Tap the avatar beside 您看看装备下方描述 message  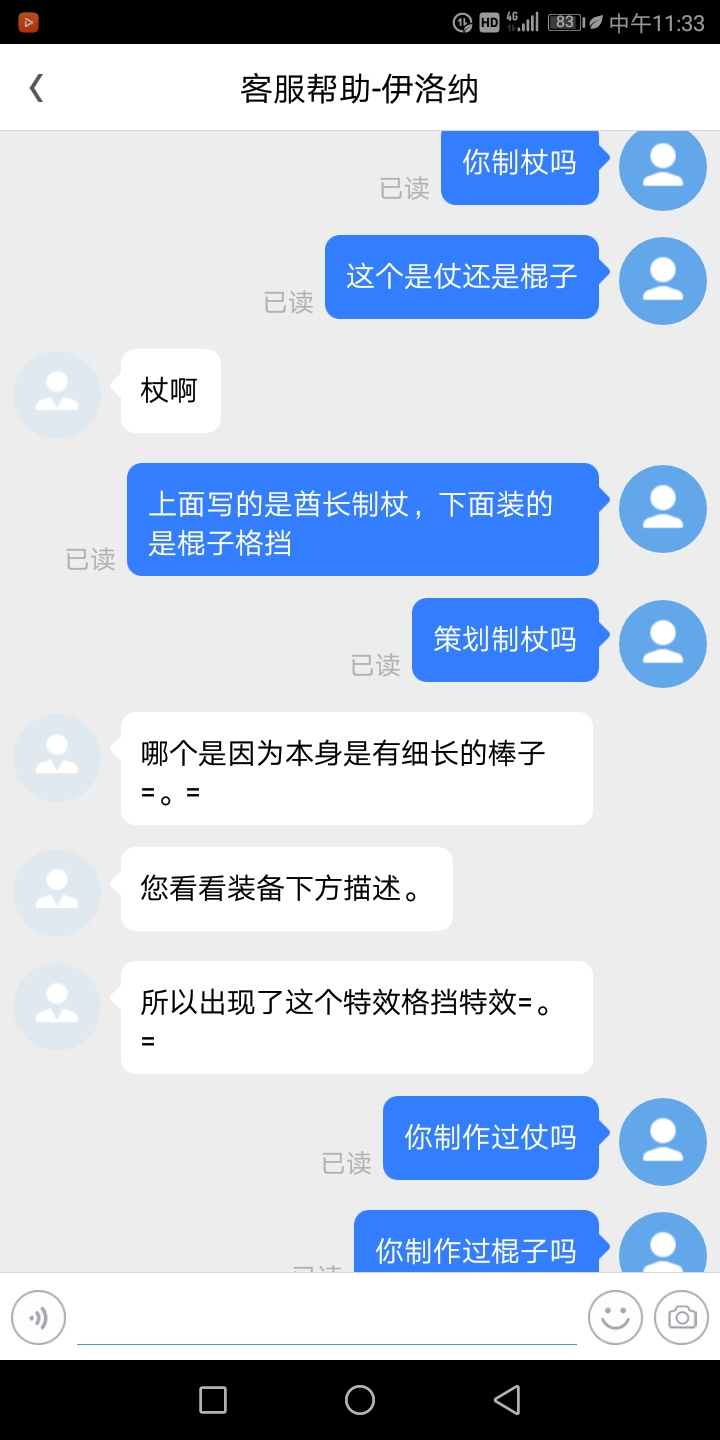tap(56, 892)
